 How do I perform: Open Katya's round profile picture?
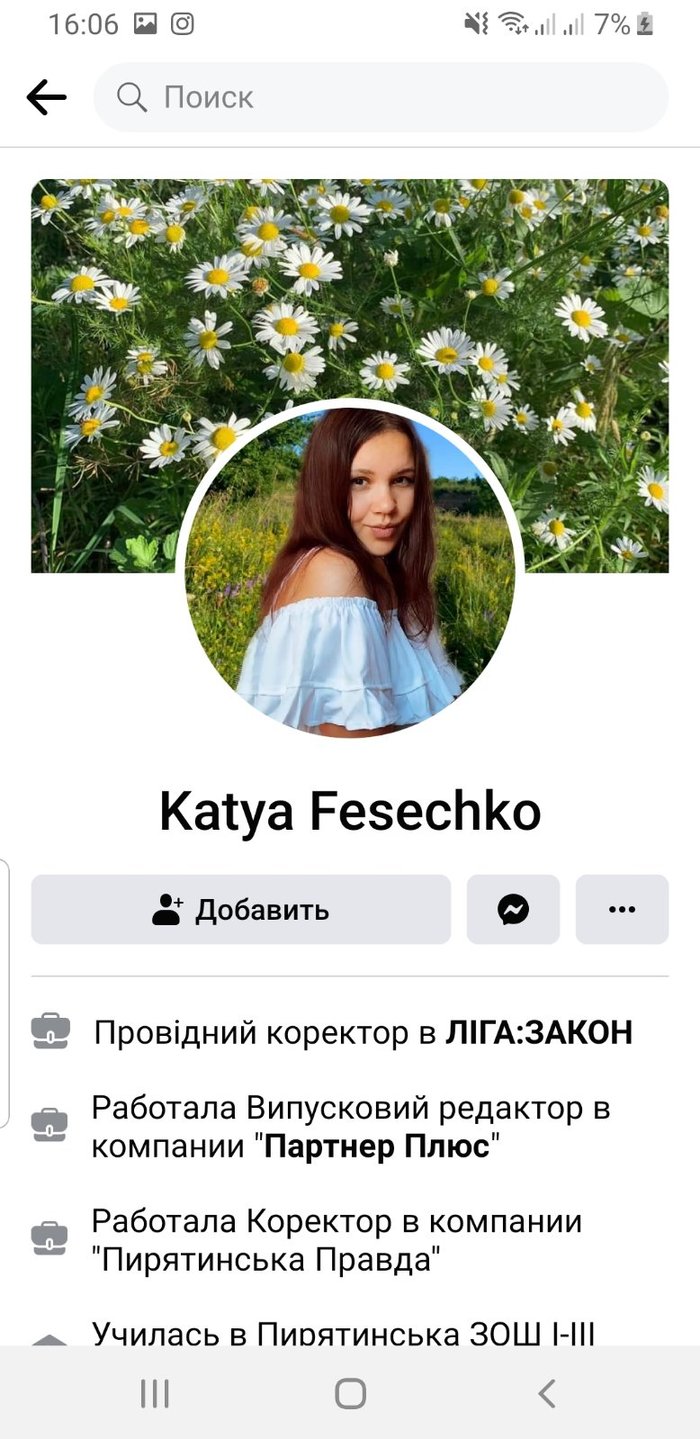tap(350, 570)
